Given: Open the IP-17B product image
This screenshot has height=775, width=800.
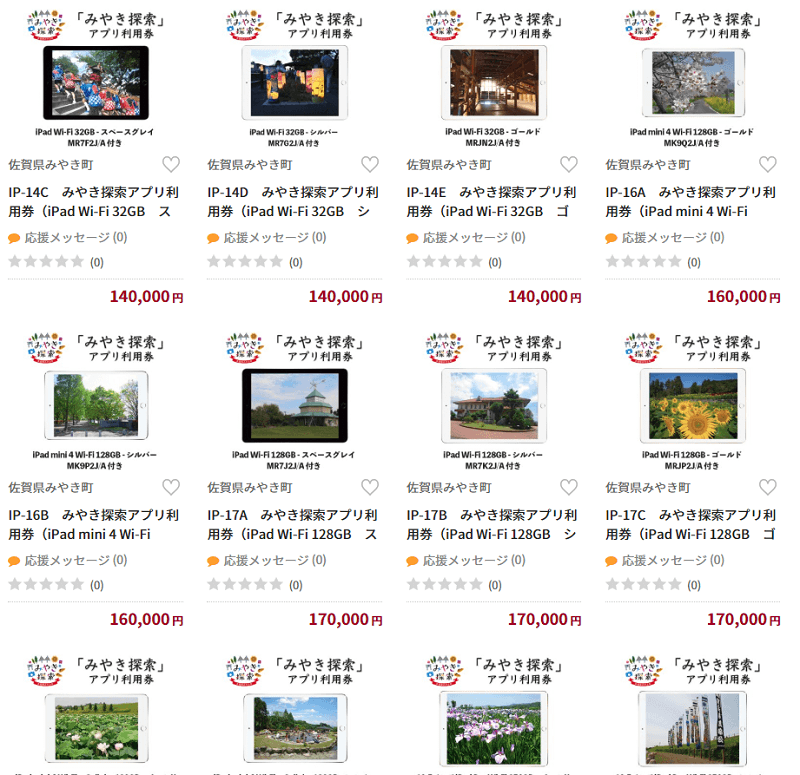Looking at the screenshot, I should point(494,407).
